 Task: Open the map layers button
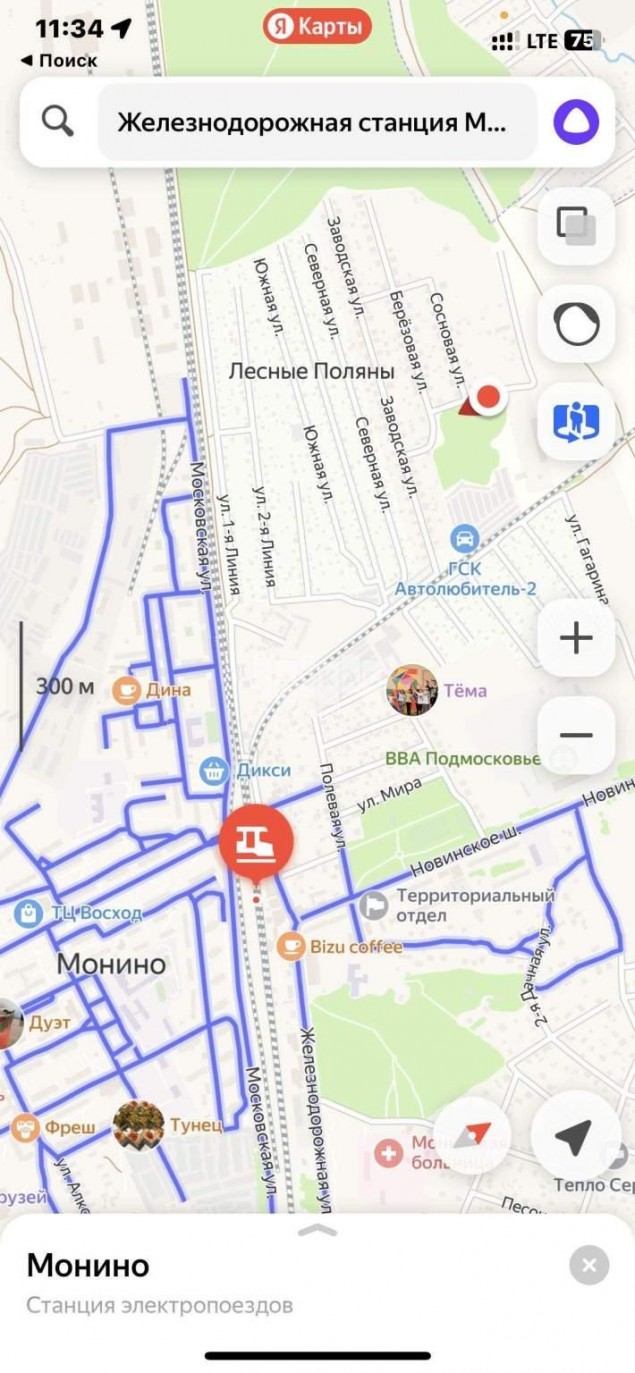[576, 226]
